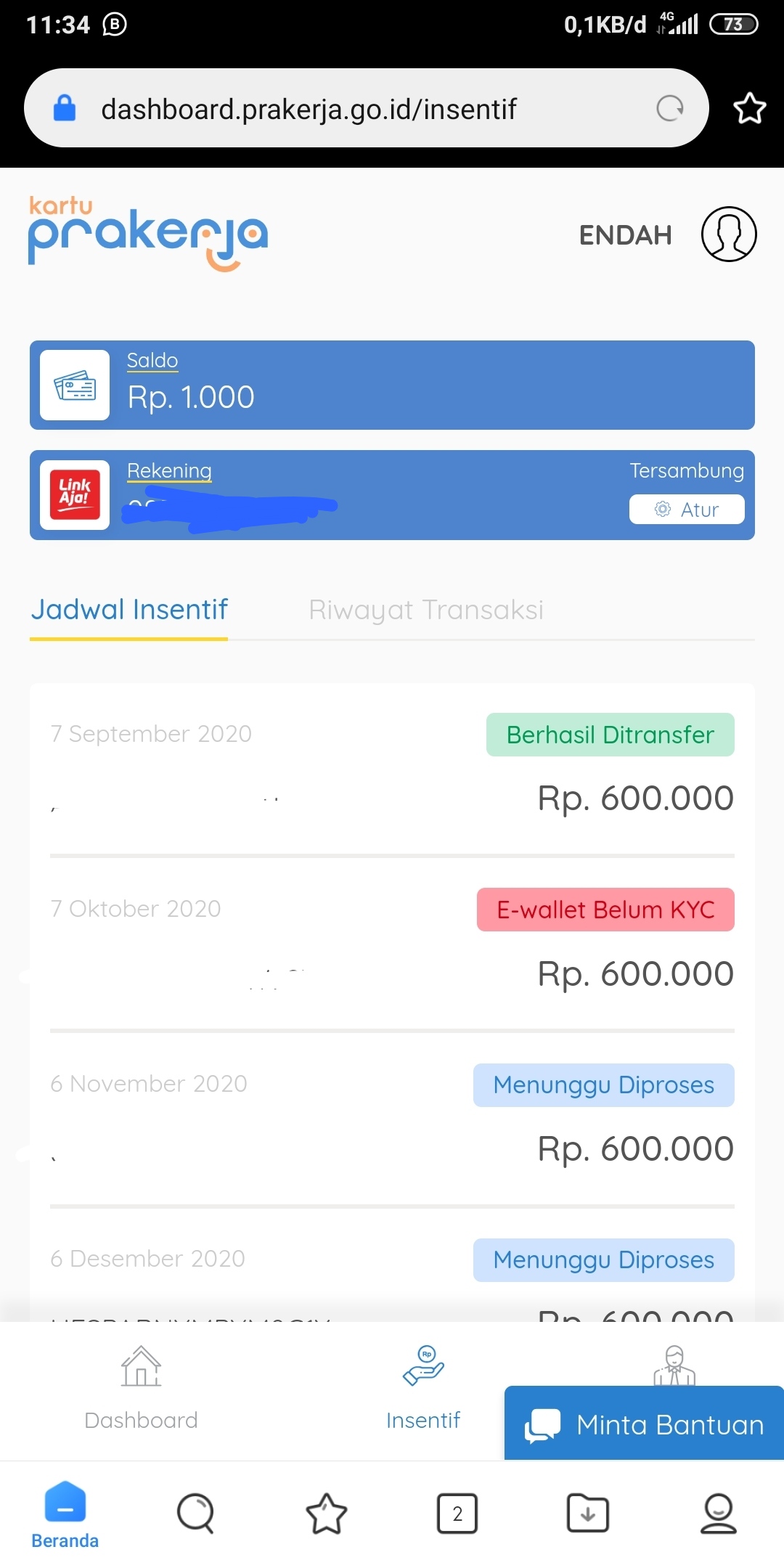Viewport: 784px width, 1568px height.
Task: Open the ENDAH profile avatar
Action: click(x=729, y=234)
